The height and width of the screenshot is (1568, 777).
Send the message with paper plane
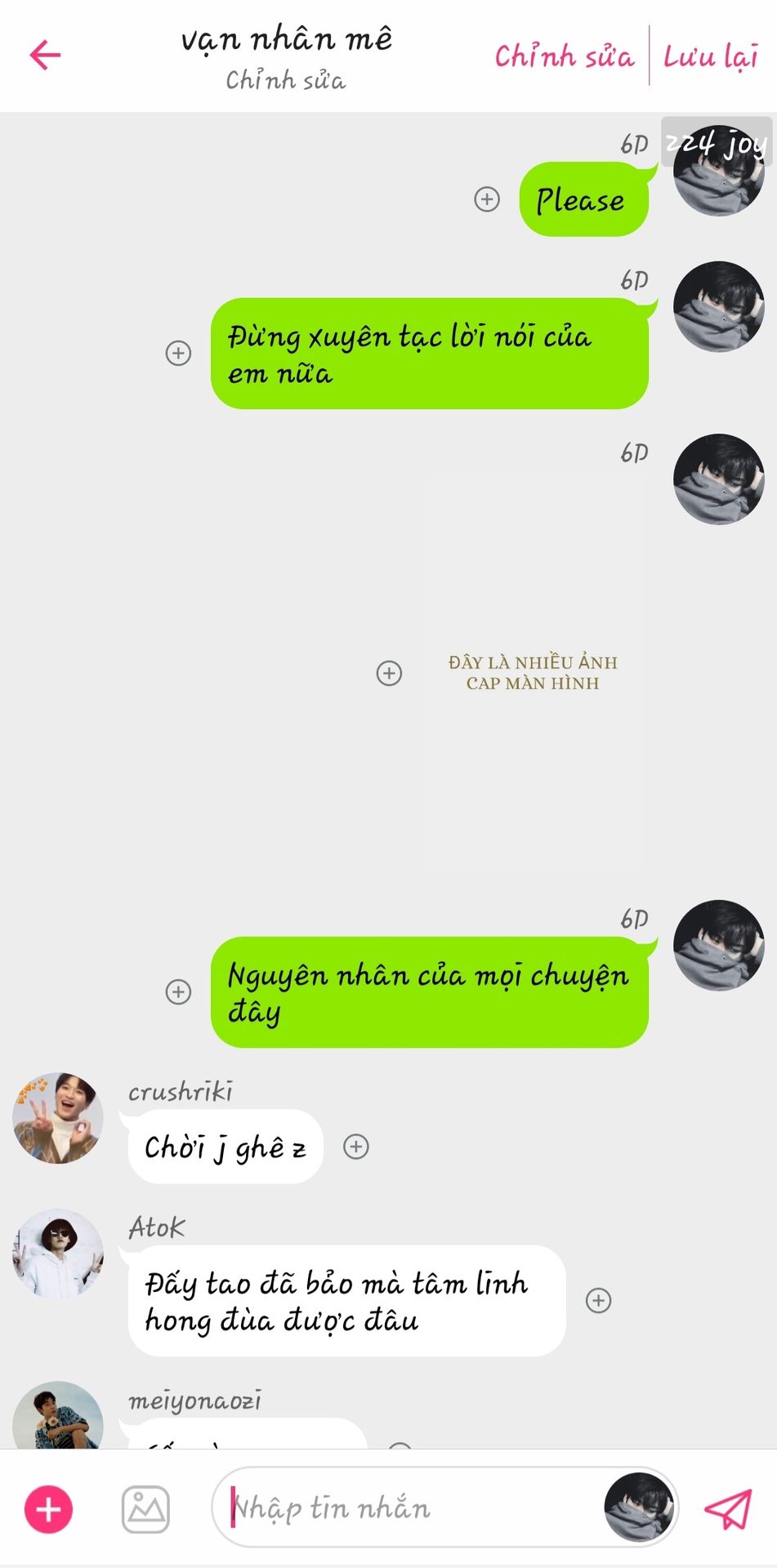pyautogui.click(x=727, y=1509)
